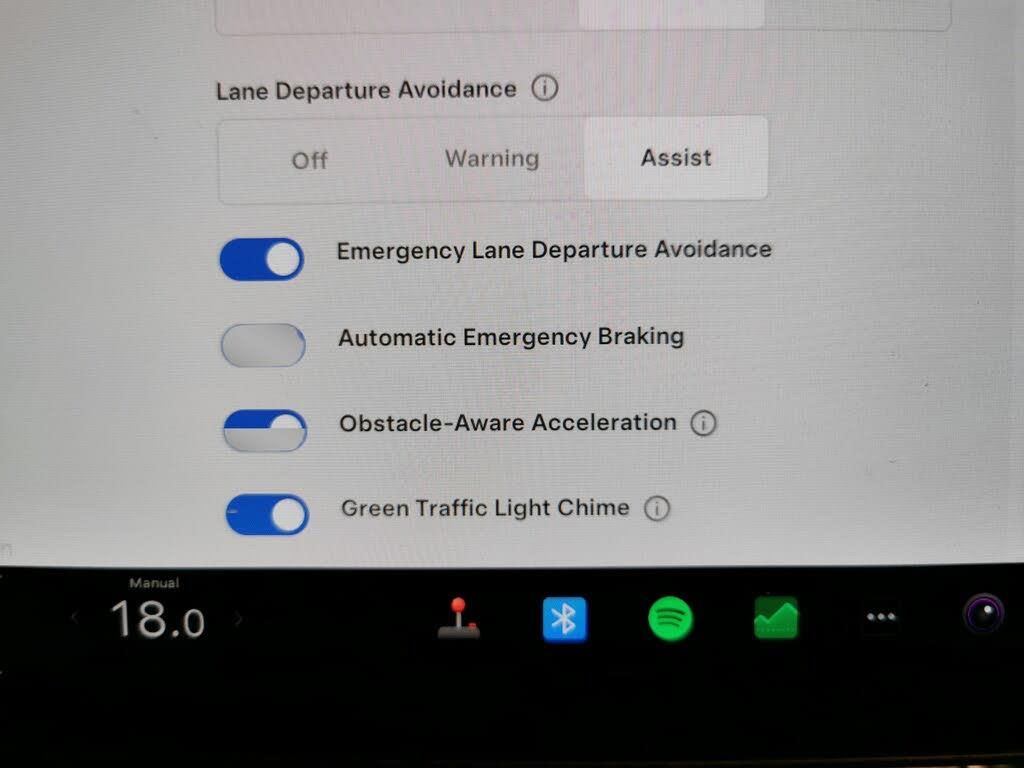The width and height of the screenshot is (1024, 768).
Task: Launch Spotify from the dock
Action: click(x=670, y=619)
